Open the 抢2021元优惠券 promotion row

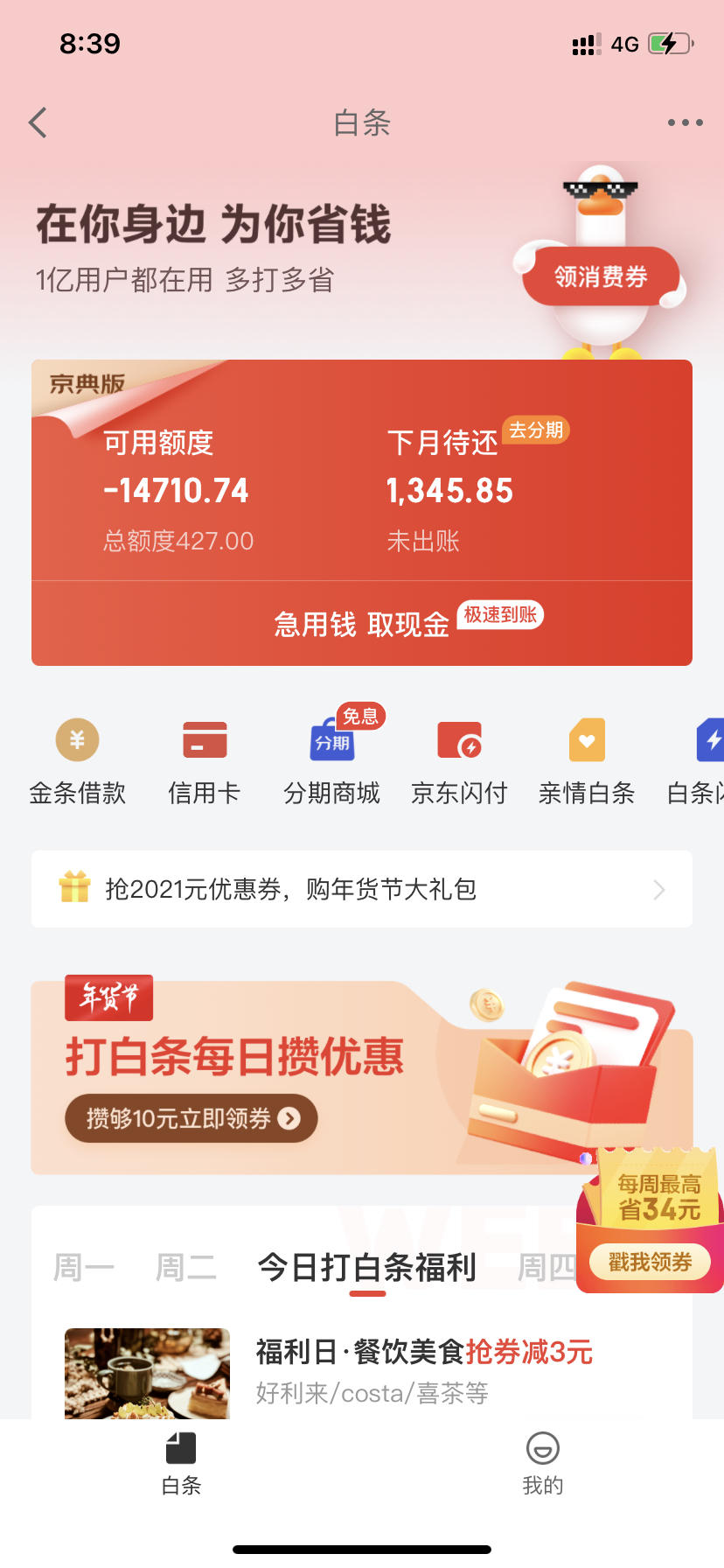point(362,889)
